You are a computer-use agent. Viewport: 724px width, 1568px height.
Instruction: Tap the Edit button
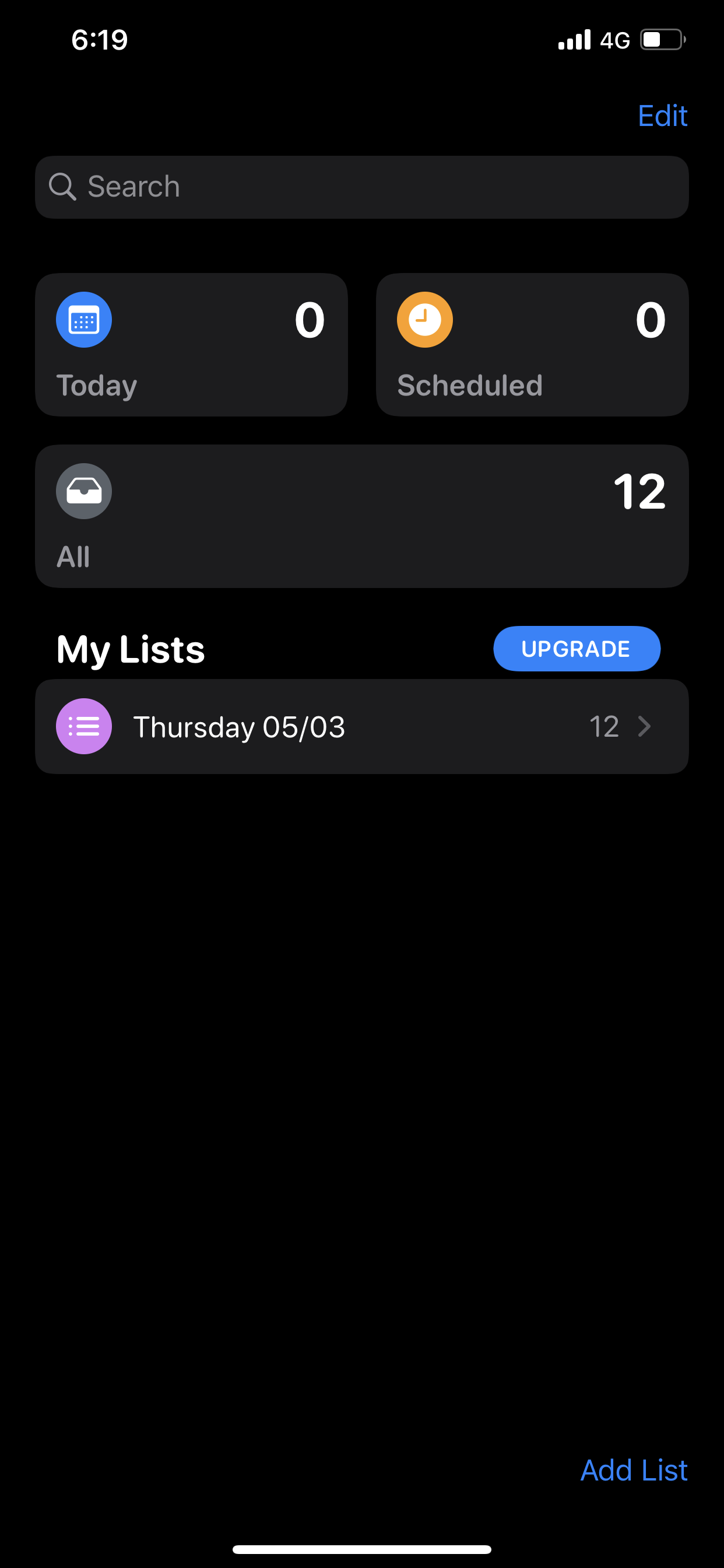pos(662,116)
